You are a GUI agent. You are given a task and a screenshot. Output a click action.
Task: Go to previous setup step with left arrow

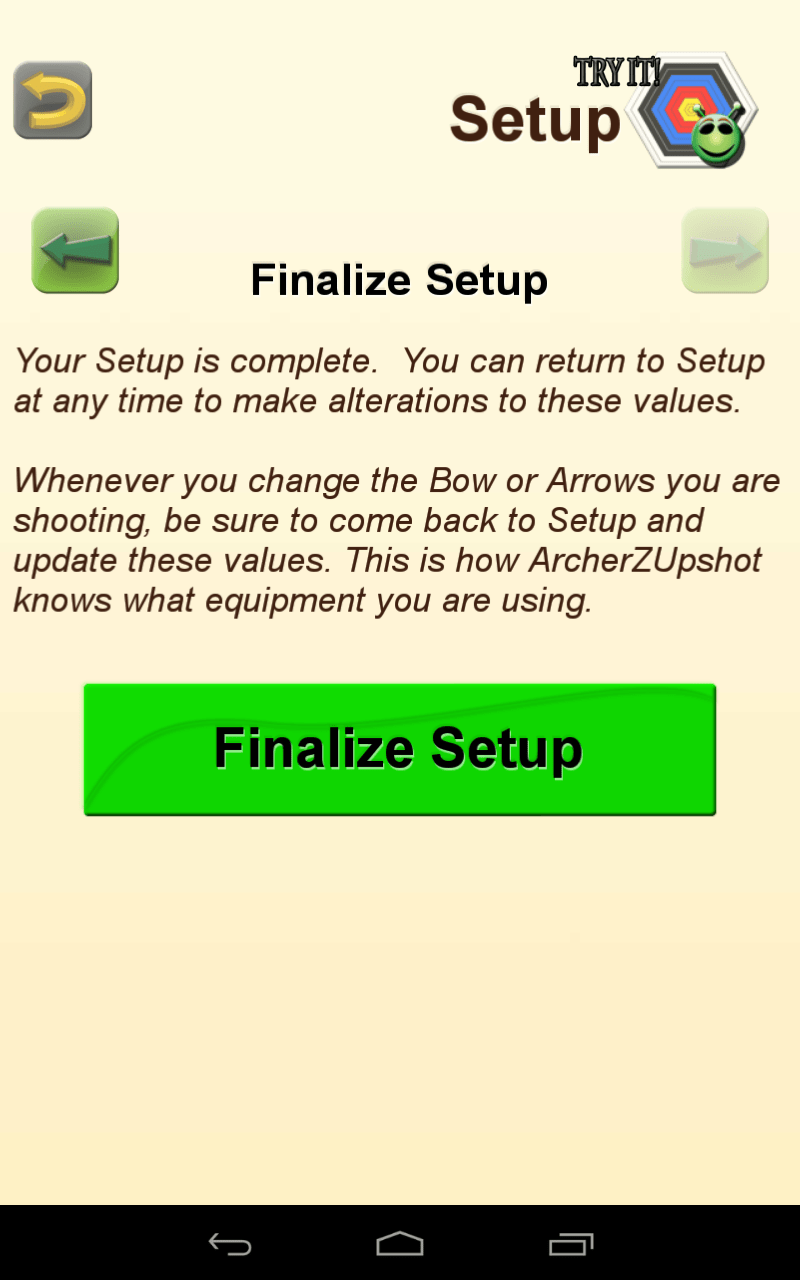(x=75, y=250)
